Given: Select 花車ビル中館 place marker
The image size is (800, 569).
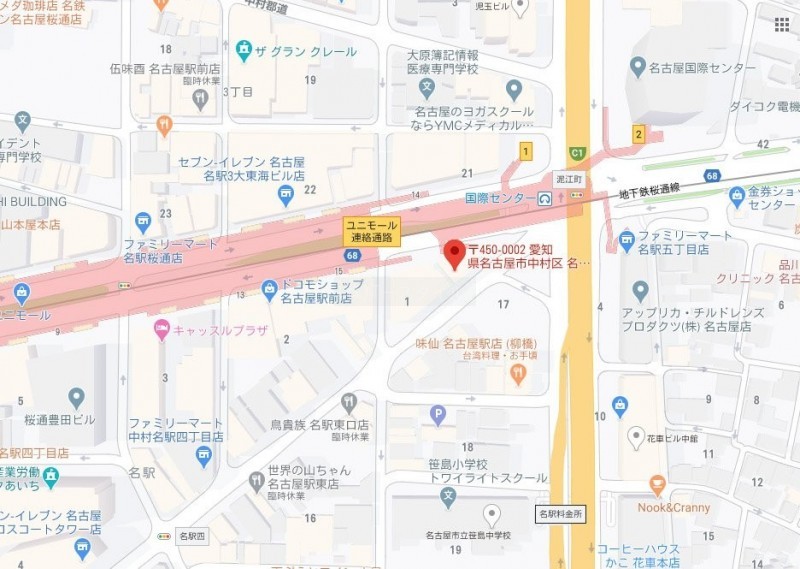Looking at the screenshot, I should pos(635,437).
